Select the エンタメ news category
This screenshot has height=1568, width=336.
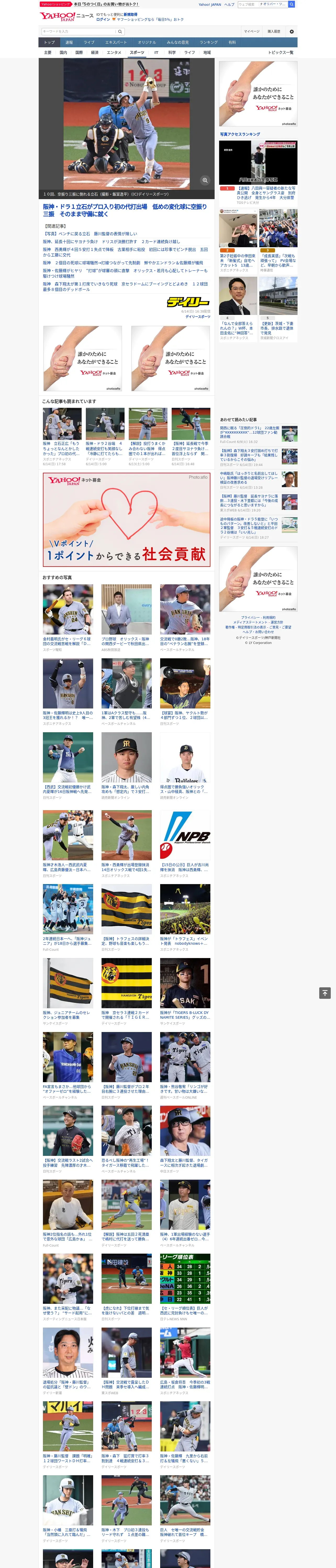click(x=113, y=52)
